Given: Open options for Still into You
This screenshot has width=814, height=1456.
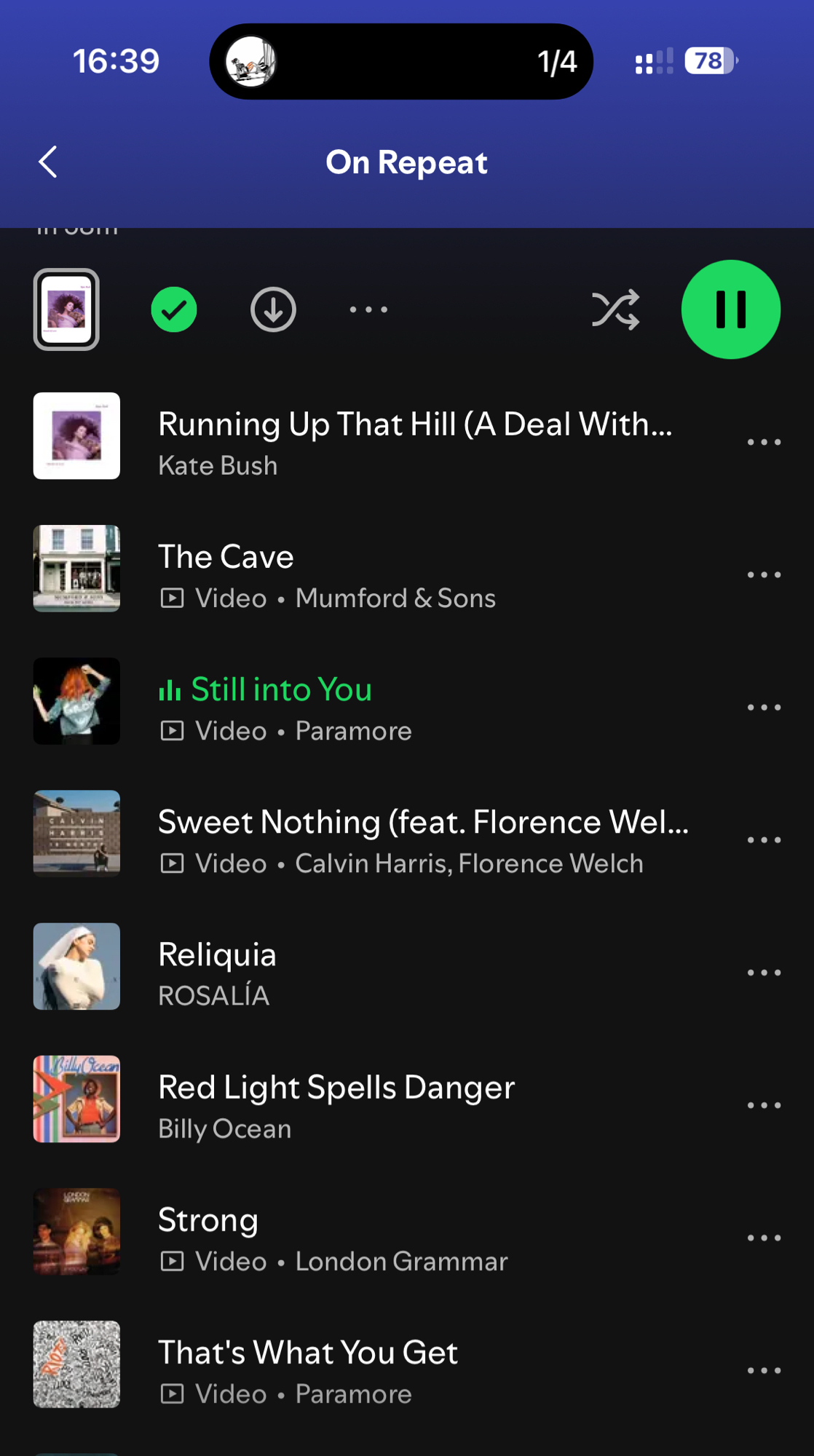Looking at the screenshot, I should [x=764, y=707].
